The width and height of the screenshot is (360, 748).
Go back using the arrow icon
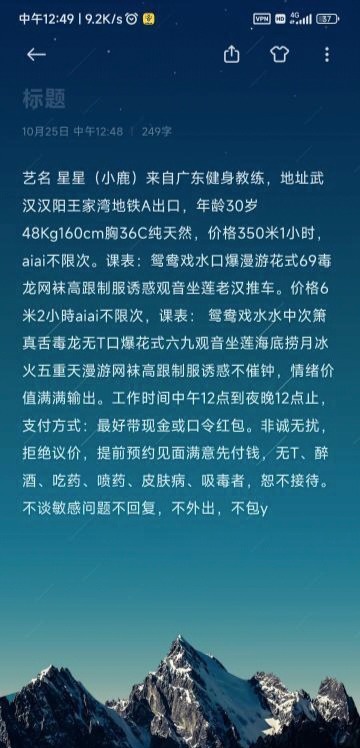tap(36, 55)
